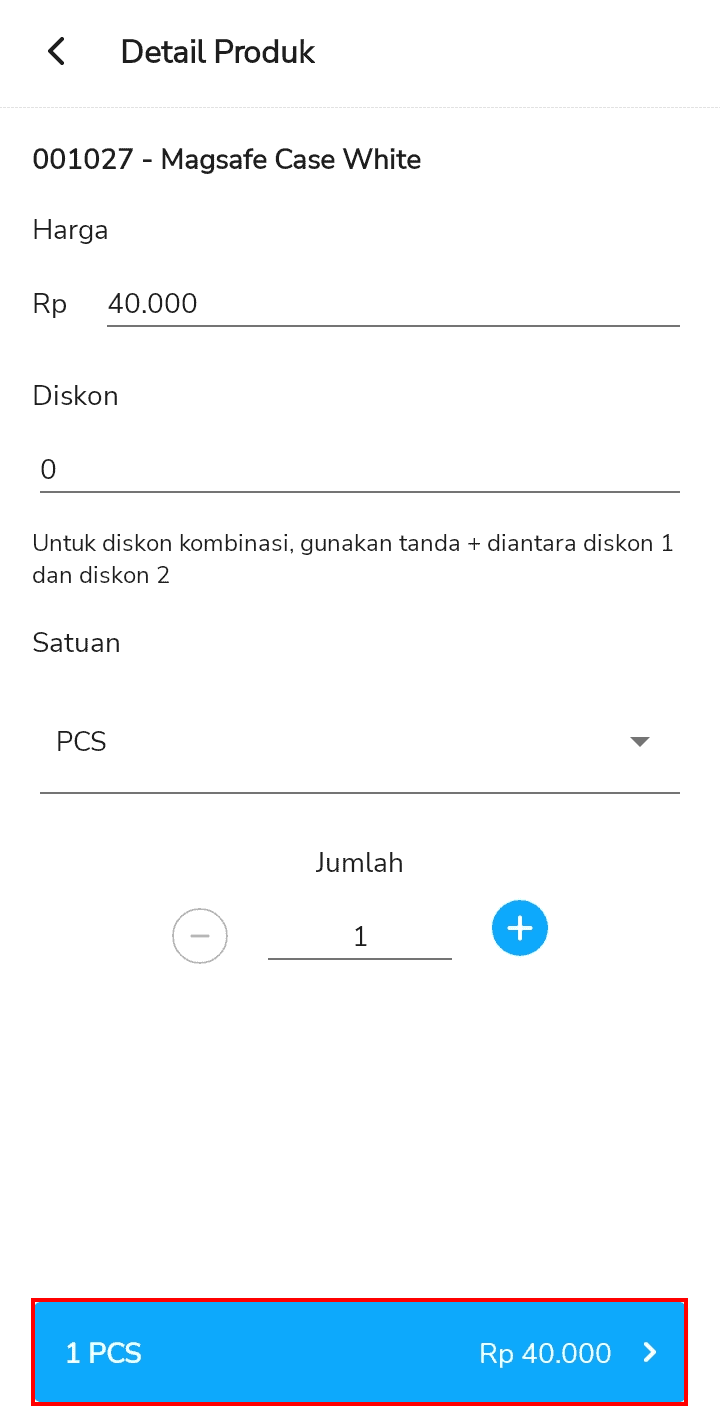Edit the Jumlah quantity field

pyautogui.click(x=360, y=936)
